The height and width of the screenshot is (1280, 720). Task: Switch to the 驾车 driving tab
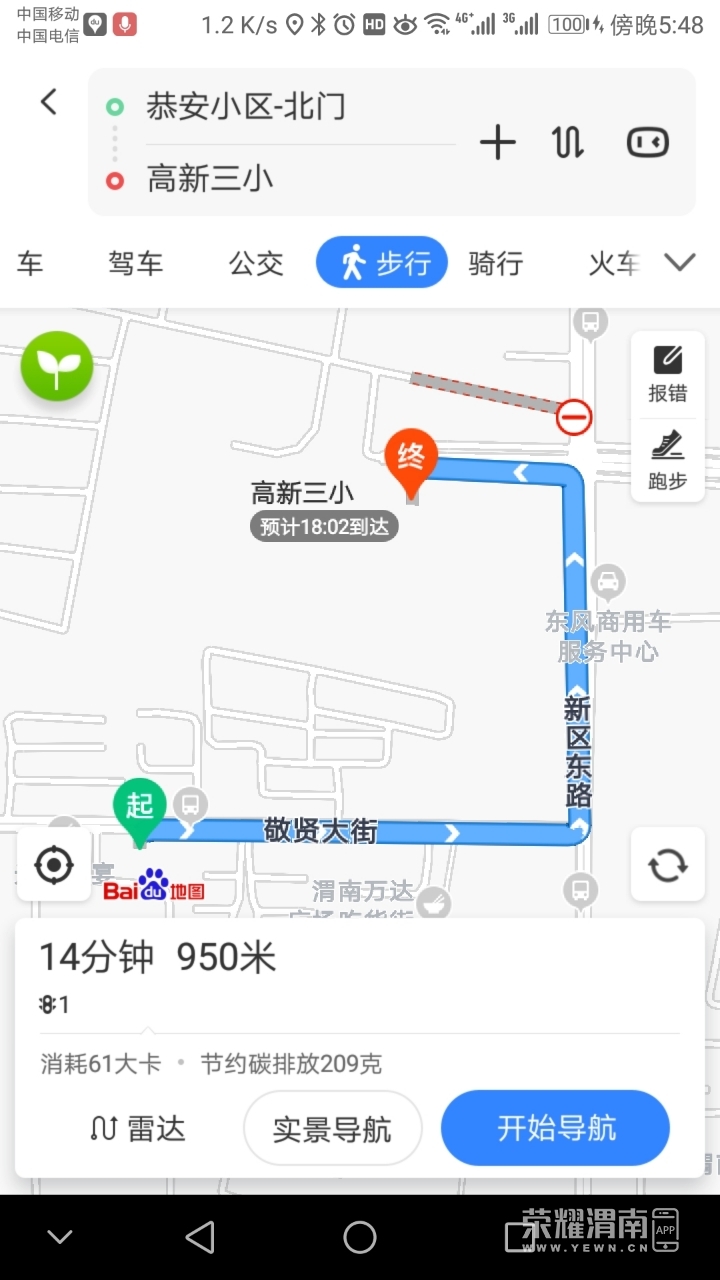pyautogui.click(x=135, y=264)
